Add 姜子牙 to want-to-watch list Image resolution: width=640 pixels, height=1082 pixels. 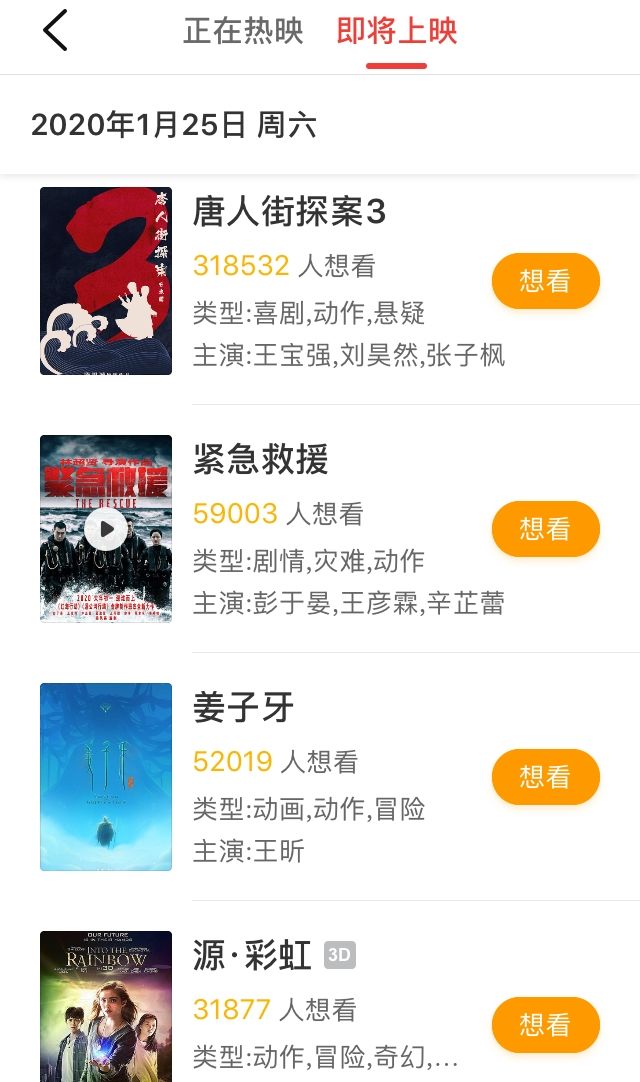545,777
